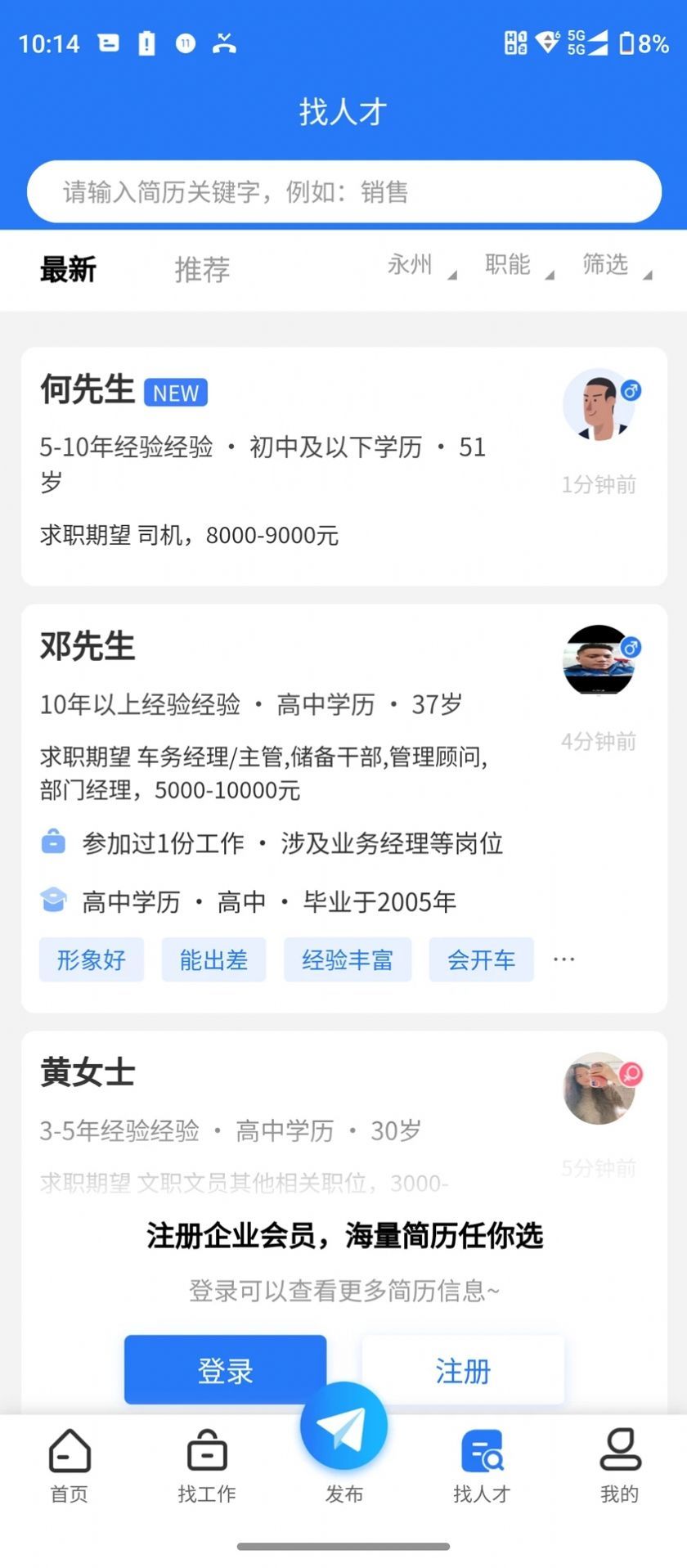
Task: Tap the paper plane 发布 publish icon
Action: pos(344,1425)
